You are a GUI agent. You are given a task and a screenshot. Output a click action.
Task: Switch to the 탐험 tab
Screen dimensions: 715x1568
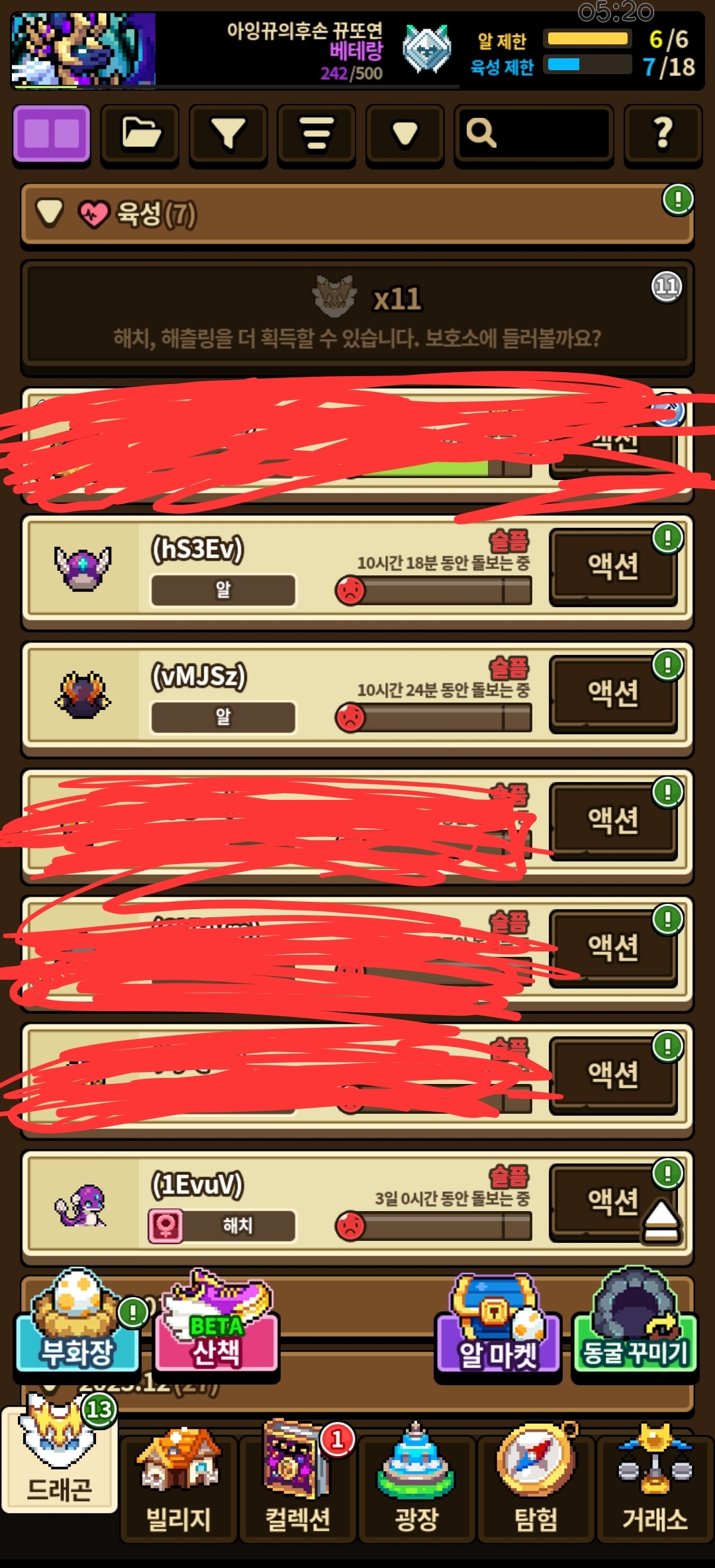point(536,1489)
